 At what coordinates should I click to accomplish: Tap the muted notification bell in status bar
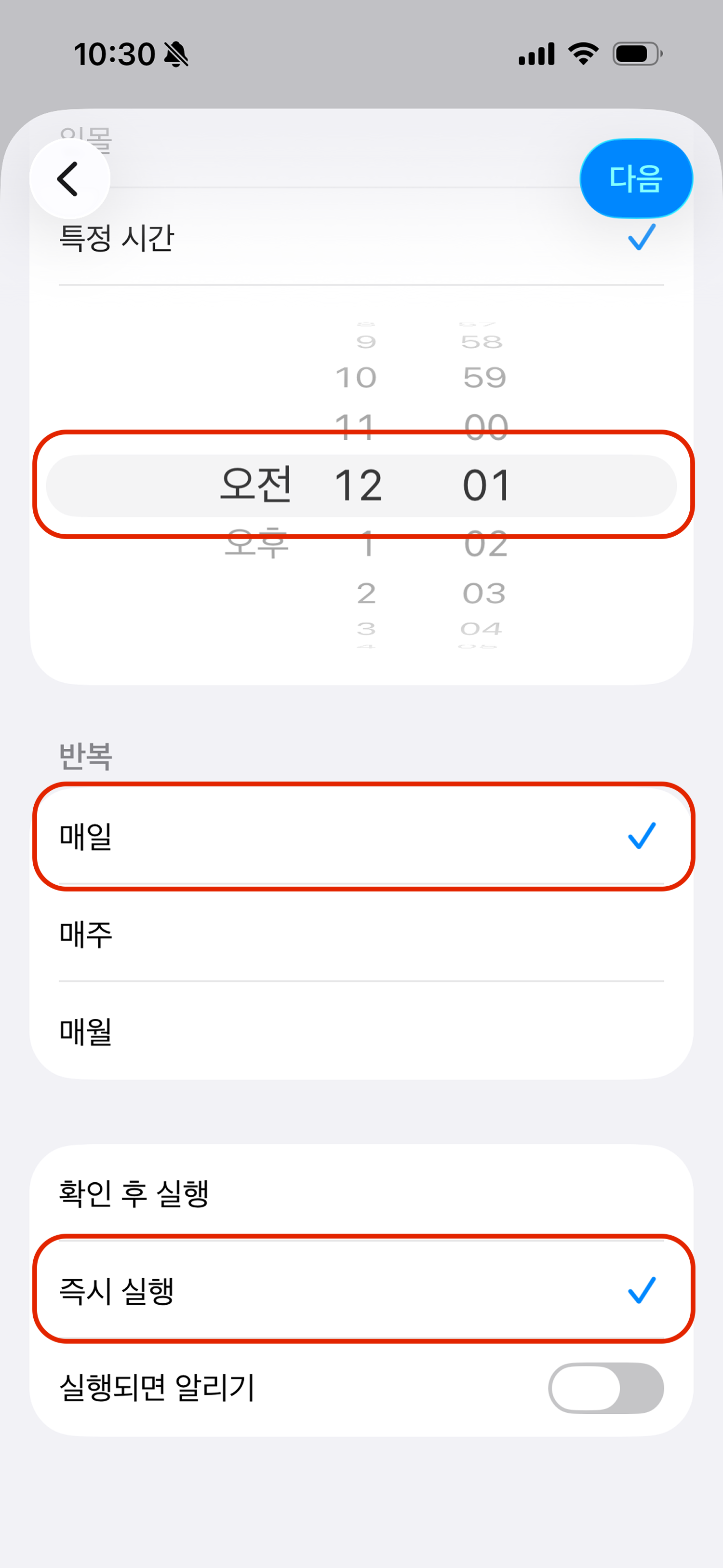pos(175,54)
